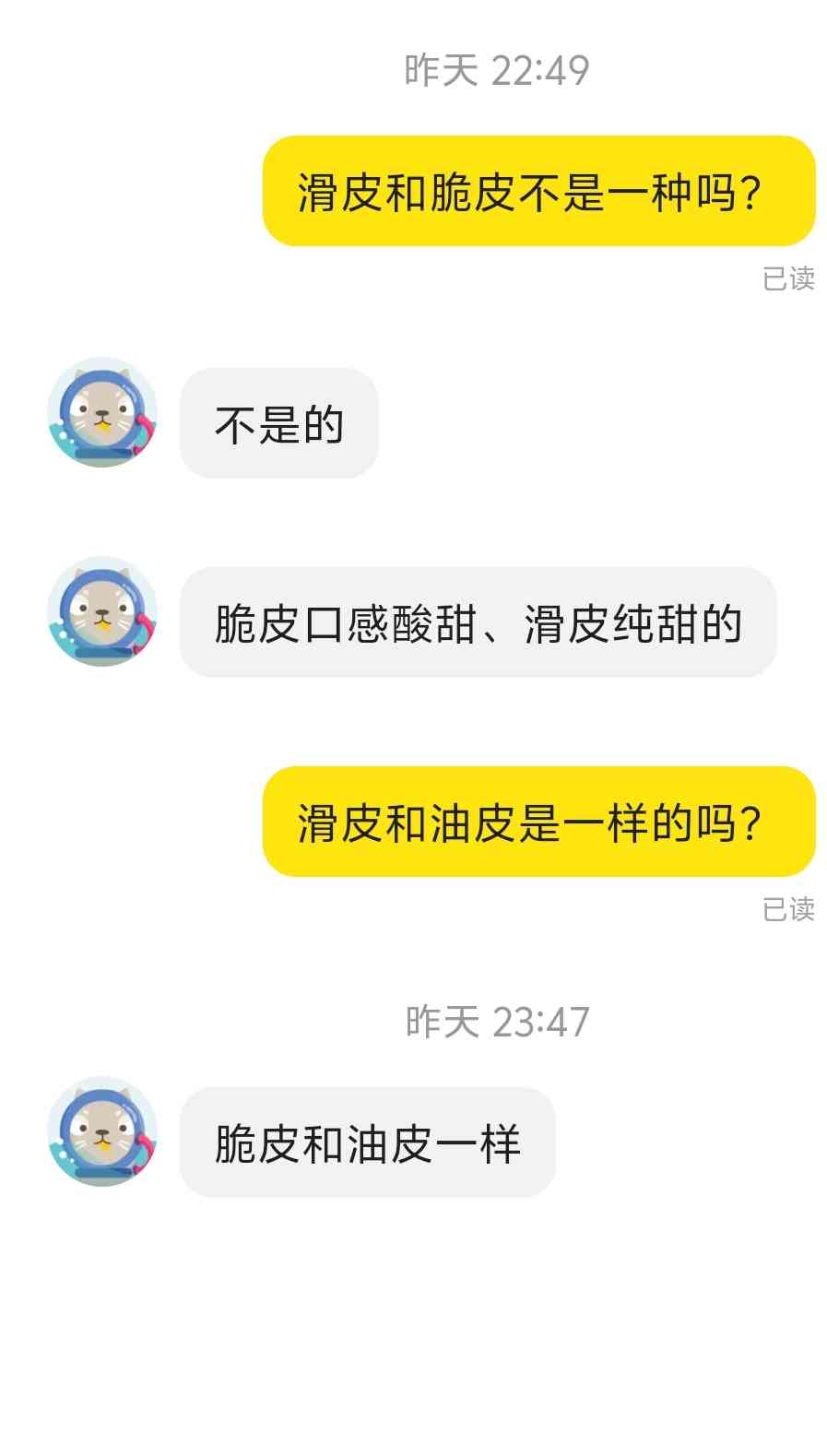
Task: Open avatar beside "脆皮和油皮一样" reply
Action: 102,1131
